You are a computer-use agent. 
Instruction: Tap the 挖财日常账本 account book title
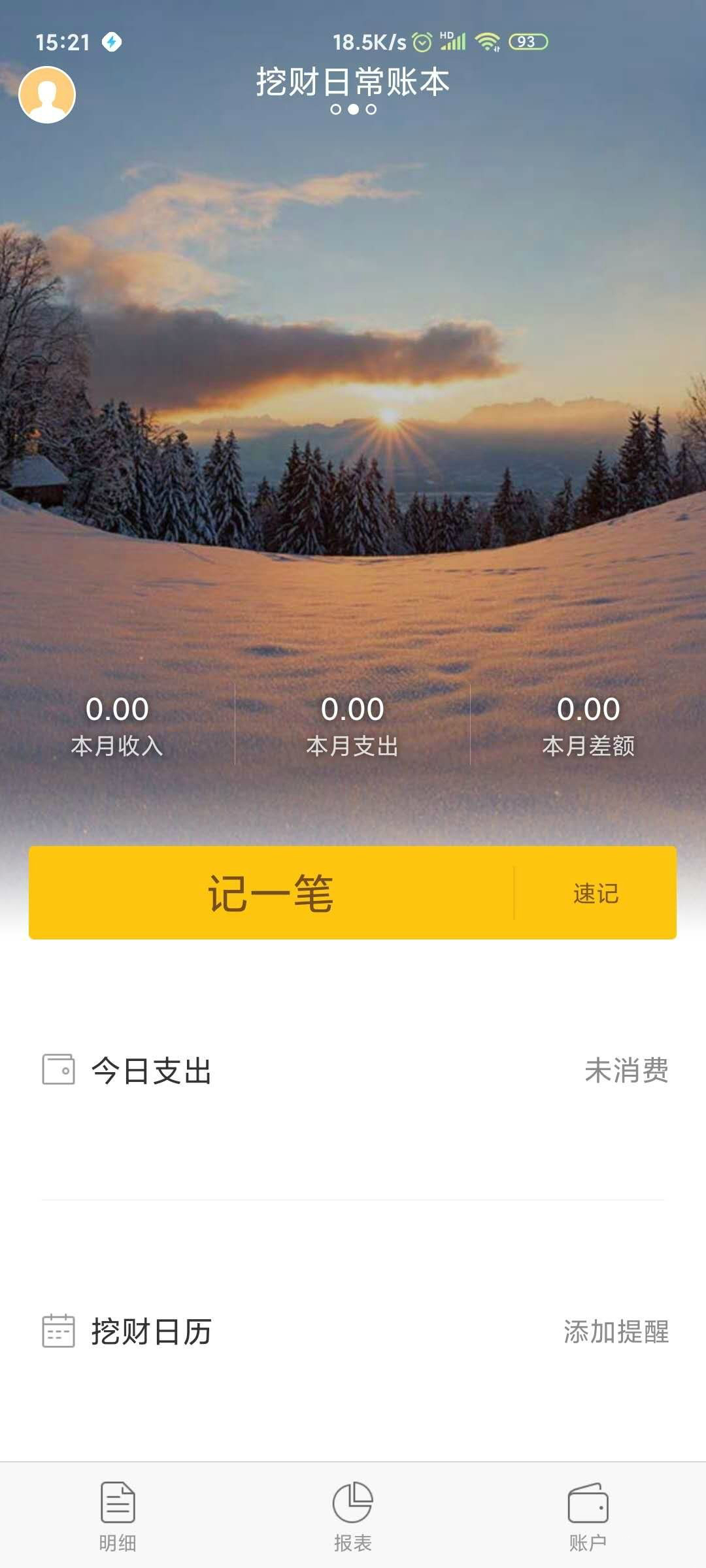(x=353, y=83)
